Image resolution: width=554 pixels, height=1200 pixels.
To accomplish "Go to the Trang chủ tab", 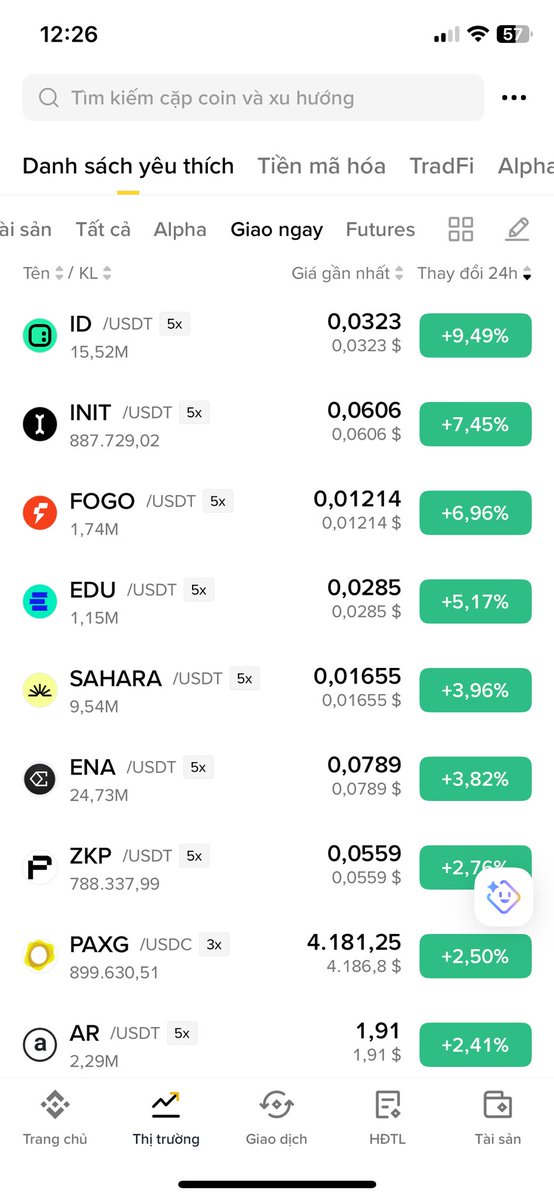I will click(55, 1118).
